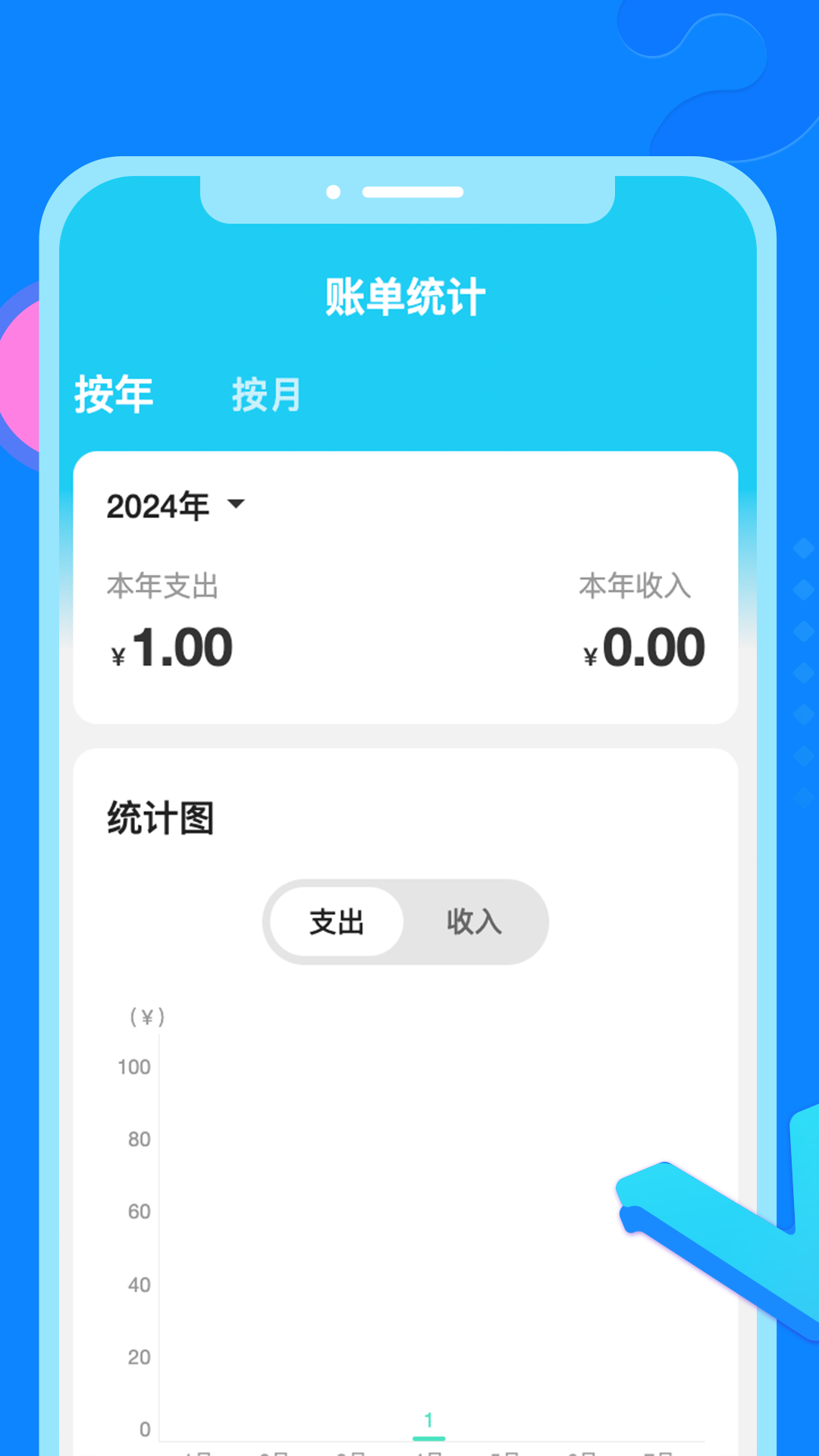
Task: Click the 统计图 section heading
Action: pos(160,817)
